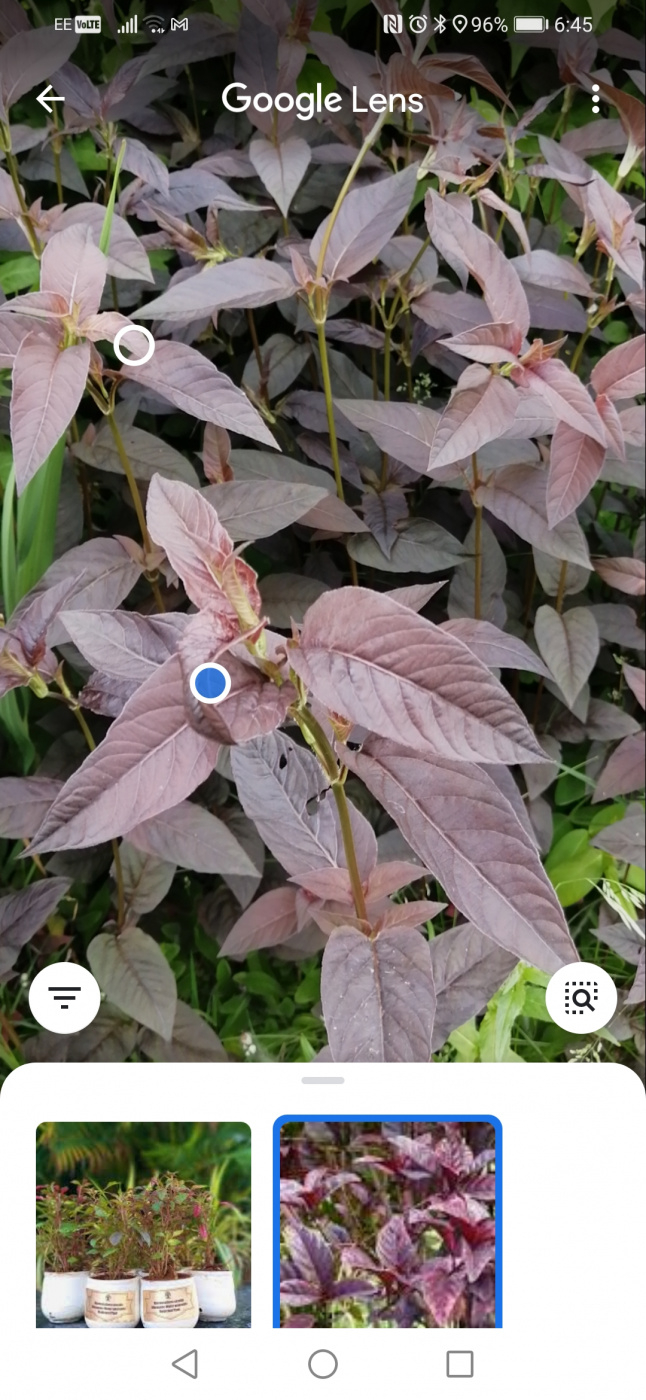
Task: Tap the blue selected object marker
Action: [x=210, y=683]
